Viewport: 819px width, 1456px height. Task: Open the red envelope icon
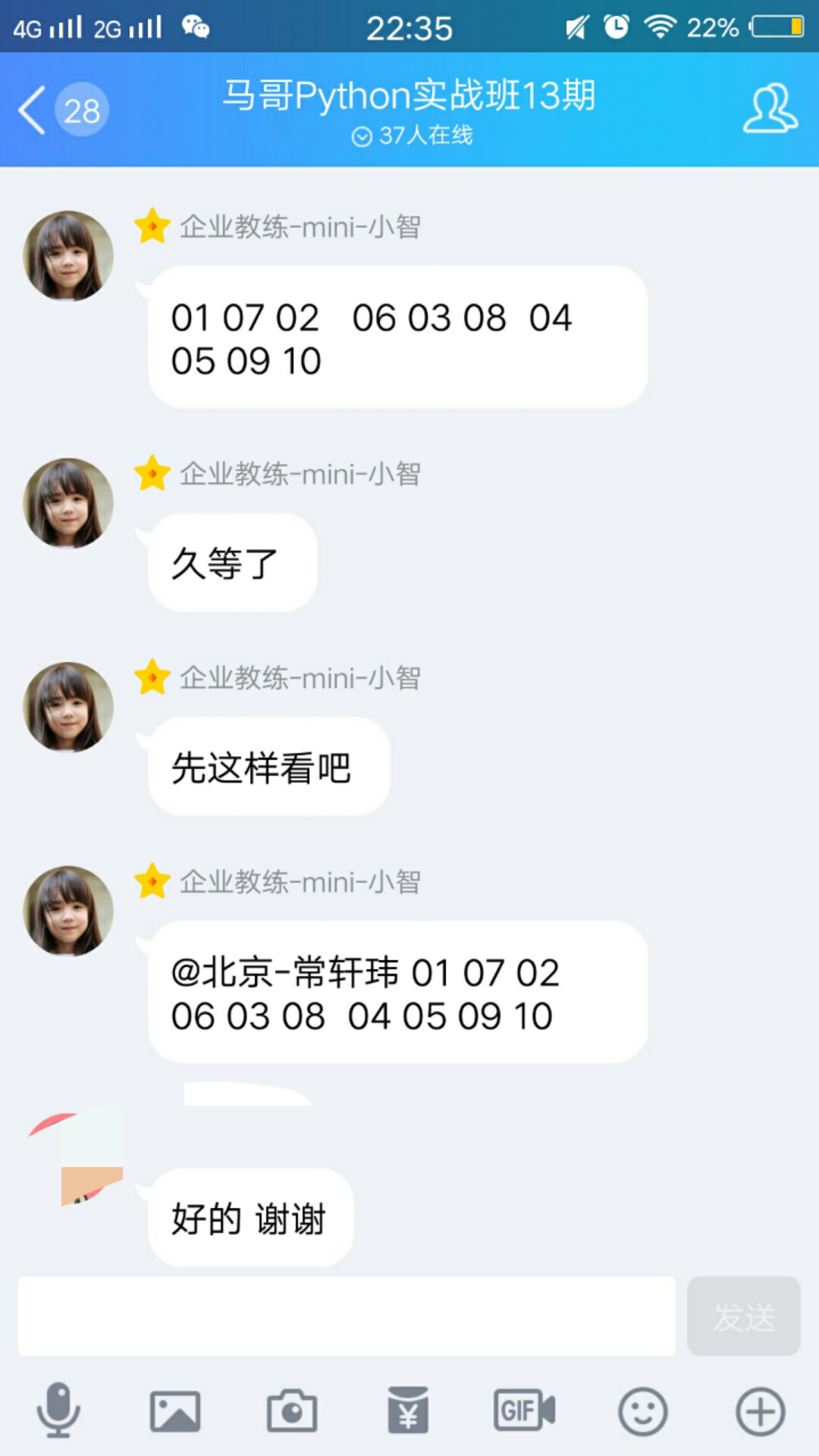[x=408, y=1411]
